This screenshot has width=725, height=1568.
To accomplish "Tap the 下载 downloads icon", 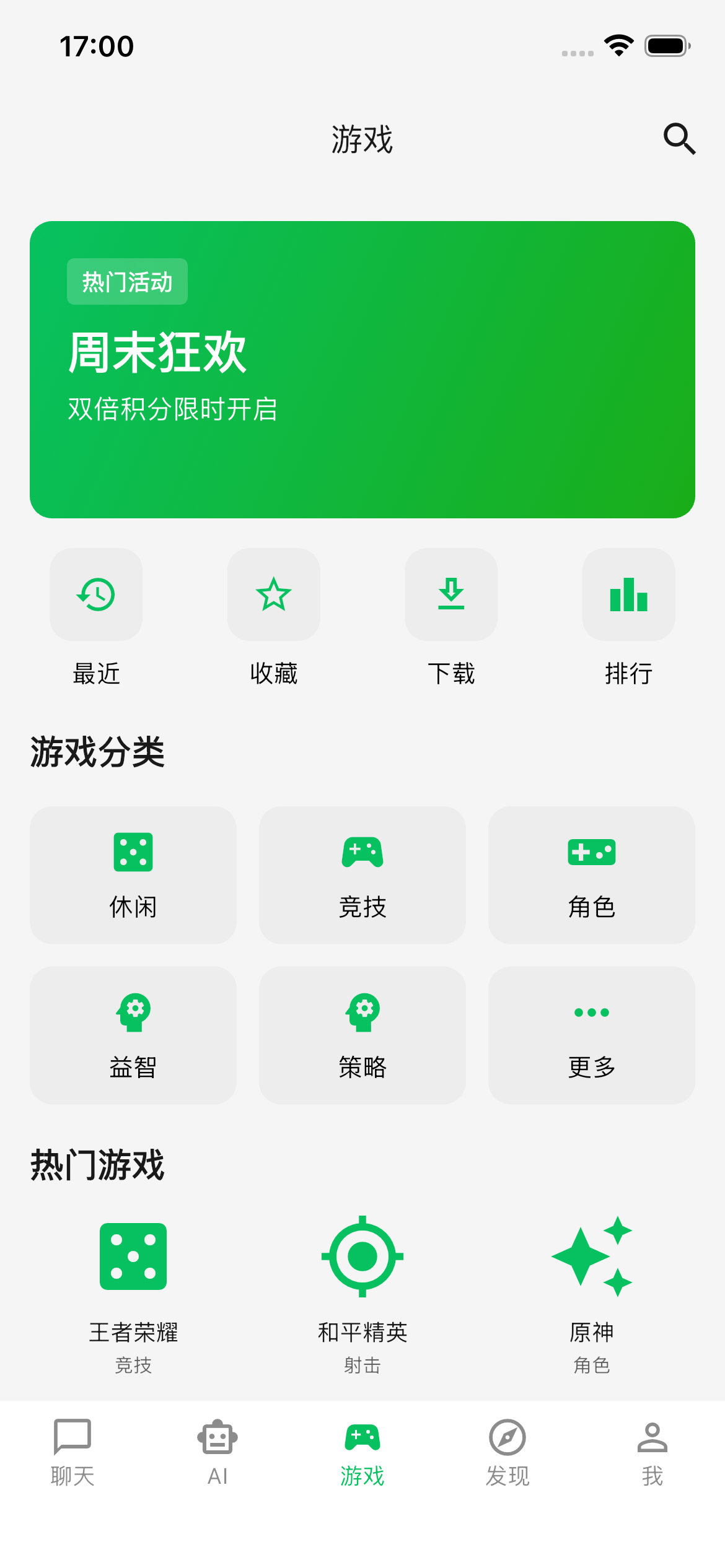I will point(451,594).
